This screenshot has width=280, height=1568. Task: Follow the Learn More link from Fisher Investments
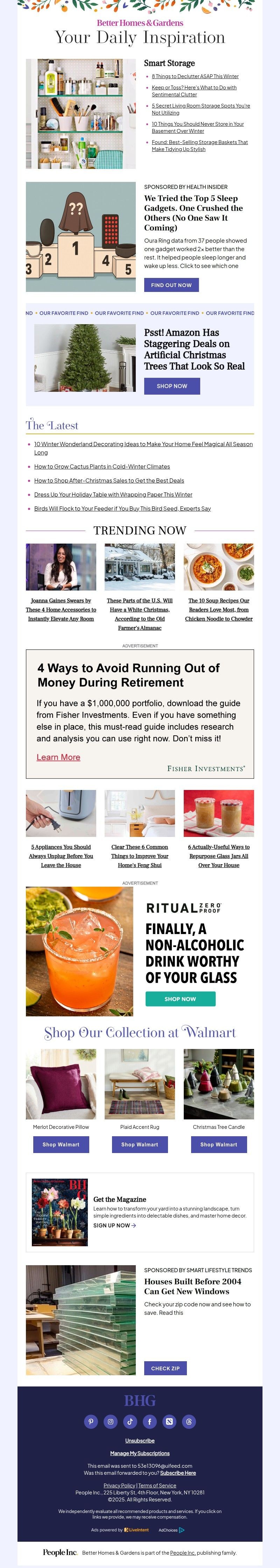[58, 757]
